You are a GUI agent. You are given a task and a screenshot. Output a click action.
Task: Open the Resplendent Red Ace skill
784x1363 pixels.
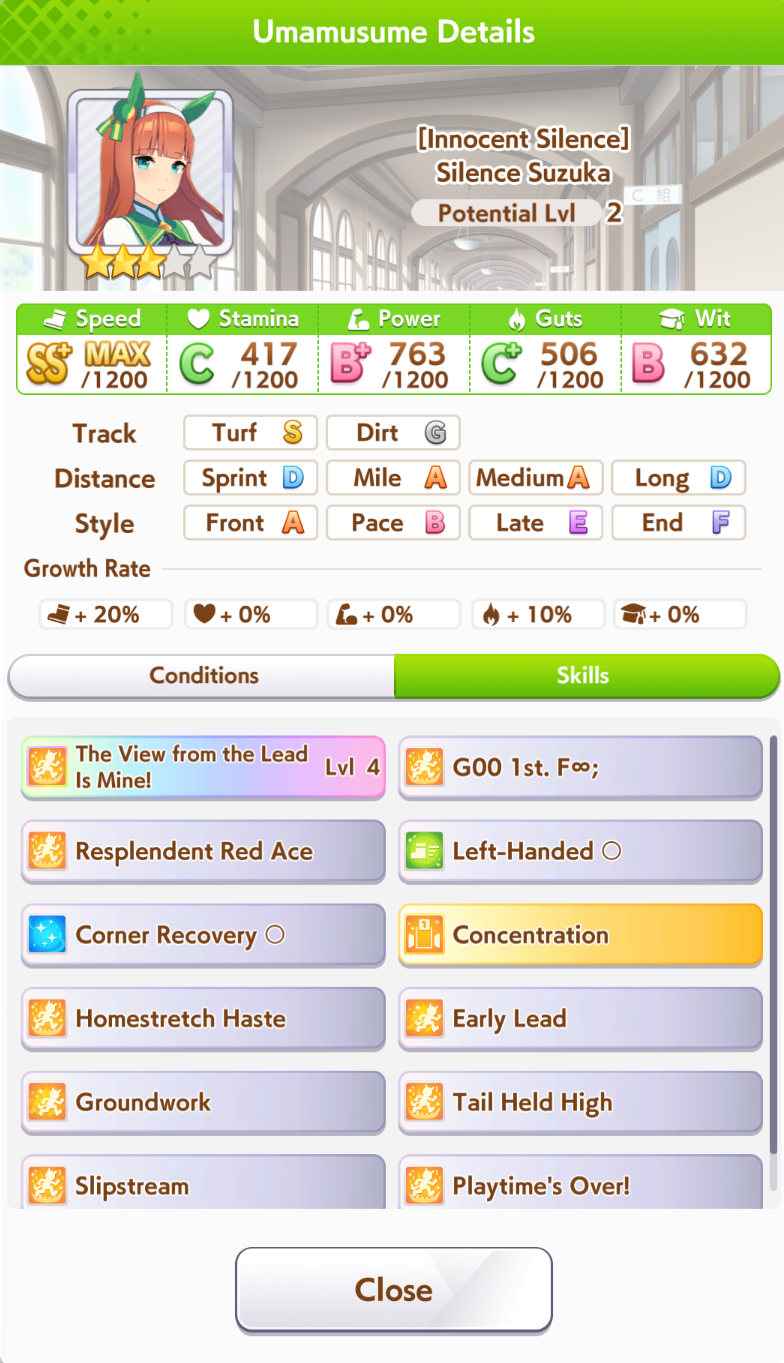pyautogui.click(x=203, y=852)
